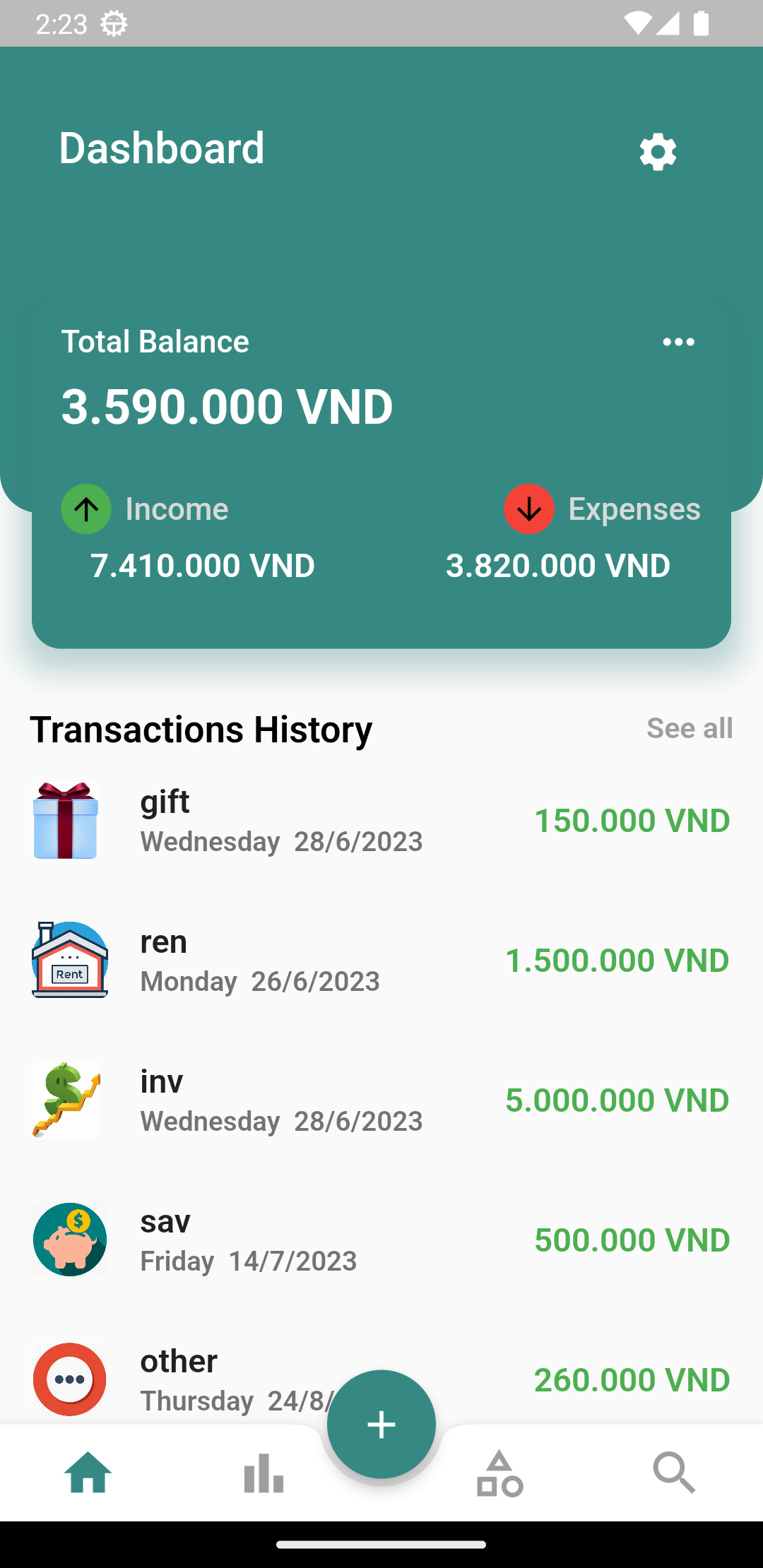The width and height of the screenshot is (763, 1568).
Task: Select the 'gift' transaction row
Action: [x=381, y=819]
